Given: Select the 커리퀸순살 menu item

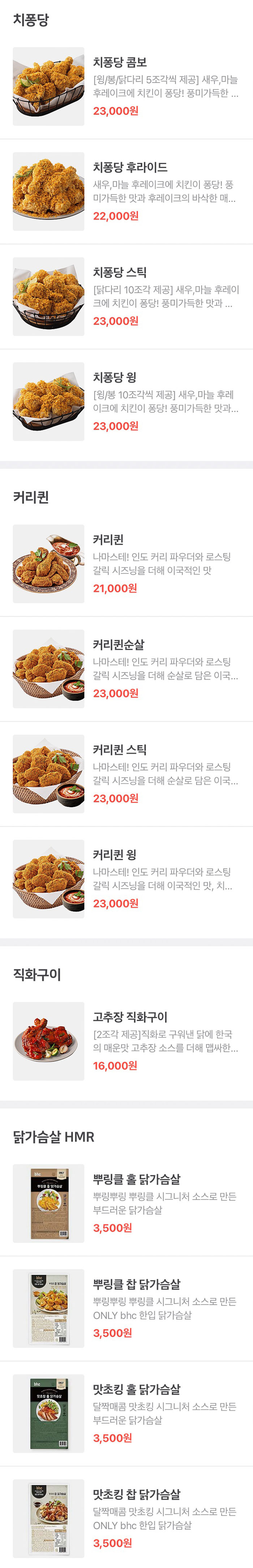Looking at the screenshot, I should [x=126, y=668].
